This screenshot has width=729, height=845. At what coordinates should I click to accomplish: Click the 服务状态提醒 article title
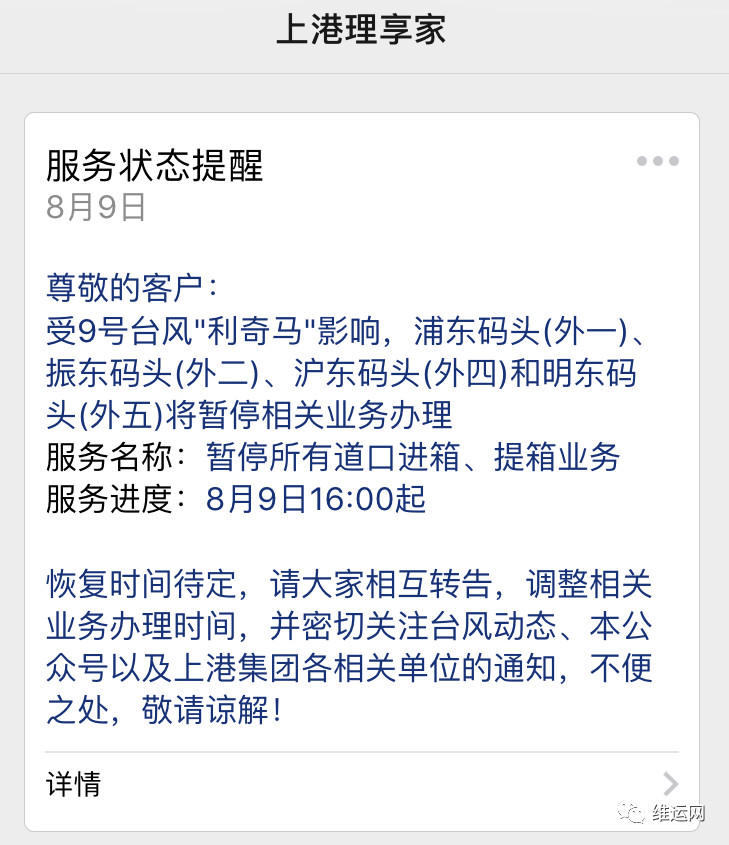coord(153,167)
